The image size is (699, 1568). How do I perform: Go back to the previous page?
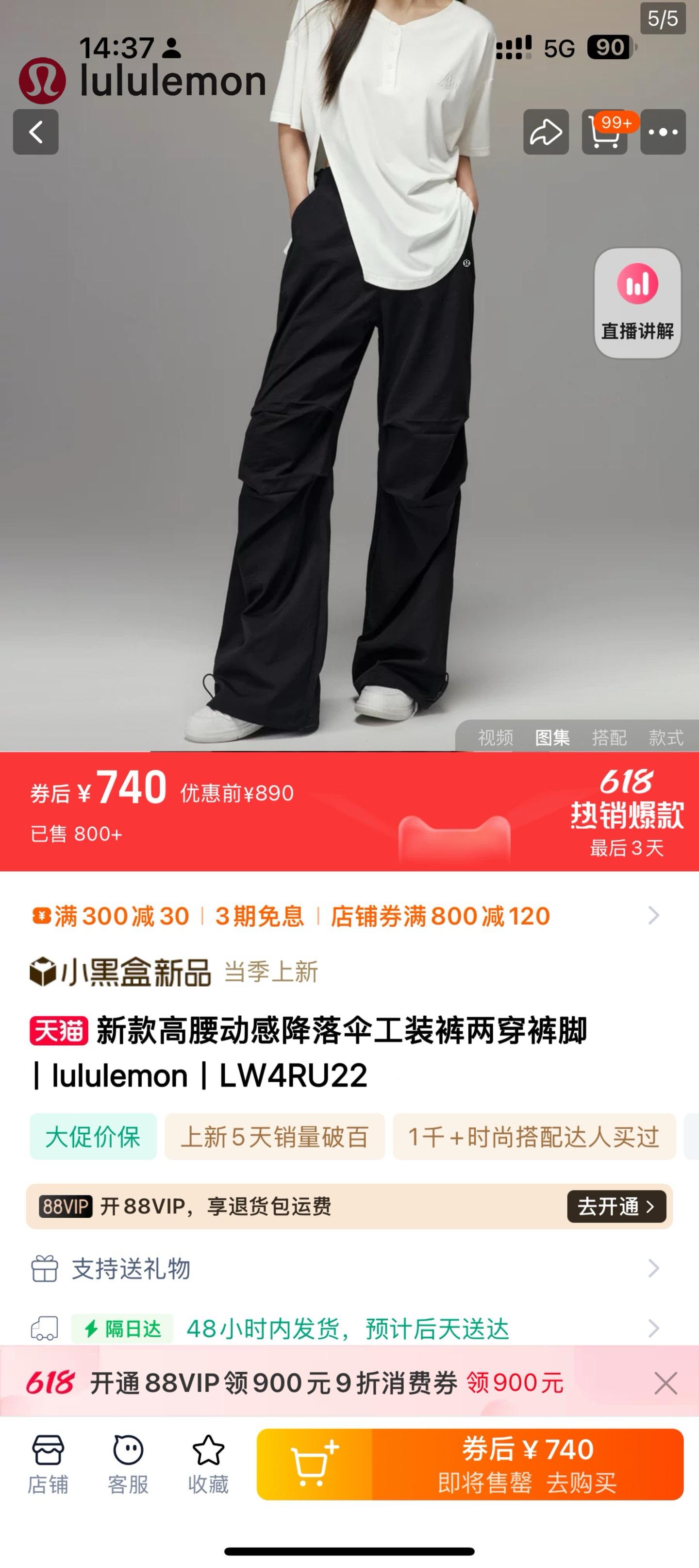(36, 132)
